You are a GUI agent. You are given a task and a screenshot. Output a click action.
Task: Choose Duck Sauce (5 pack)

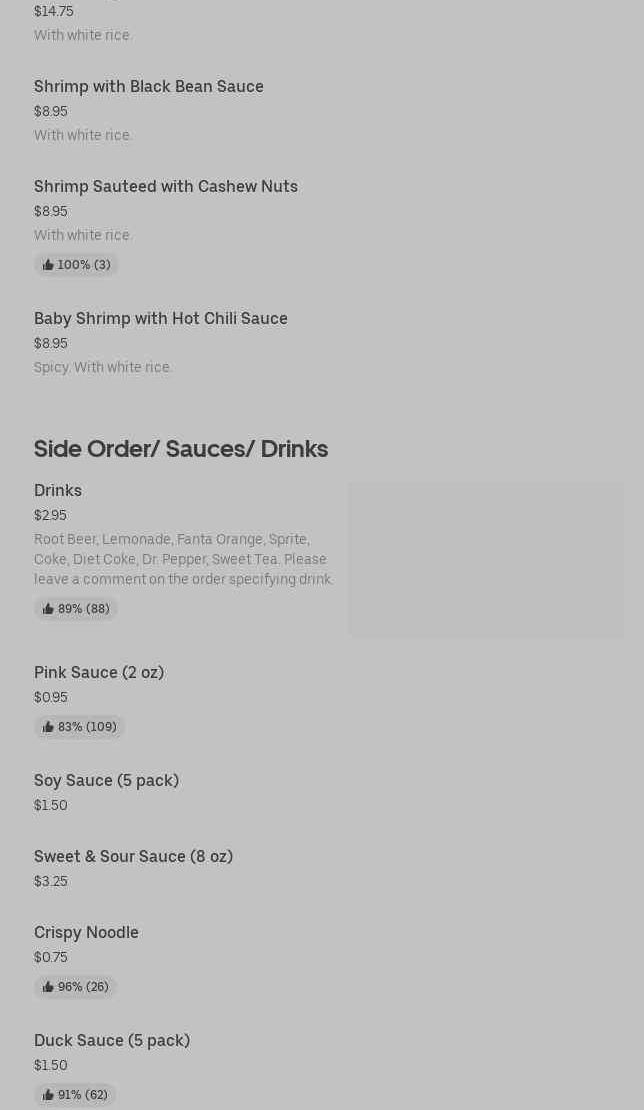tap(112, 1041)
